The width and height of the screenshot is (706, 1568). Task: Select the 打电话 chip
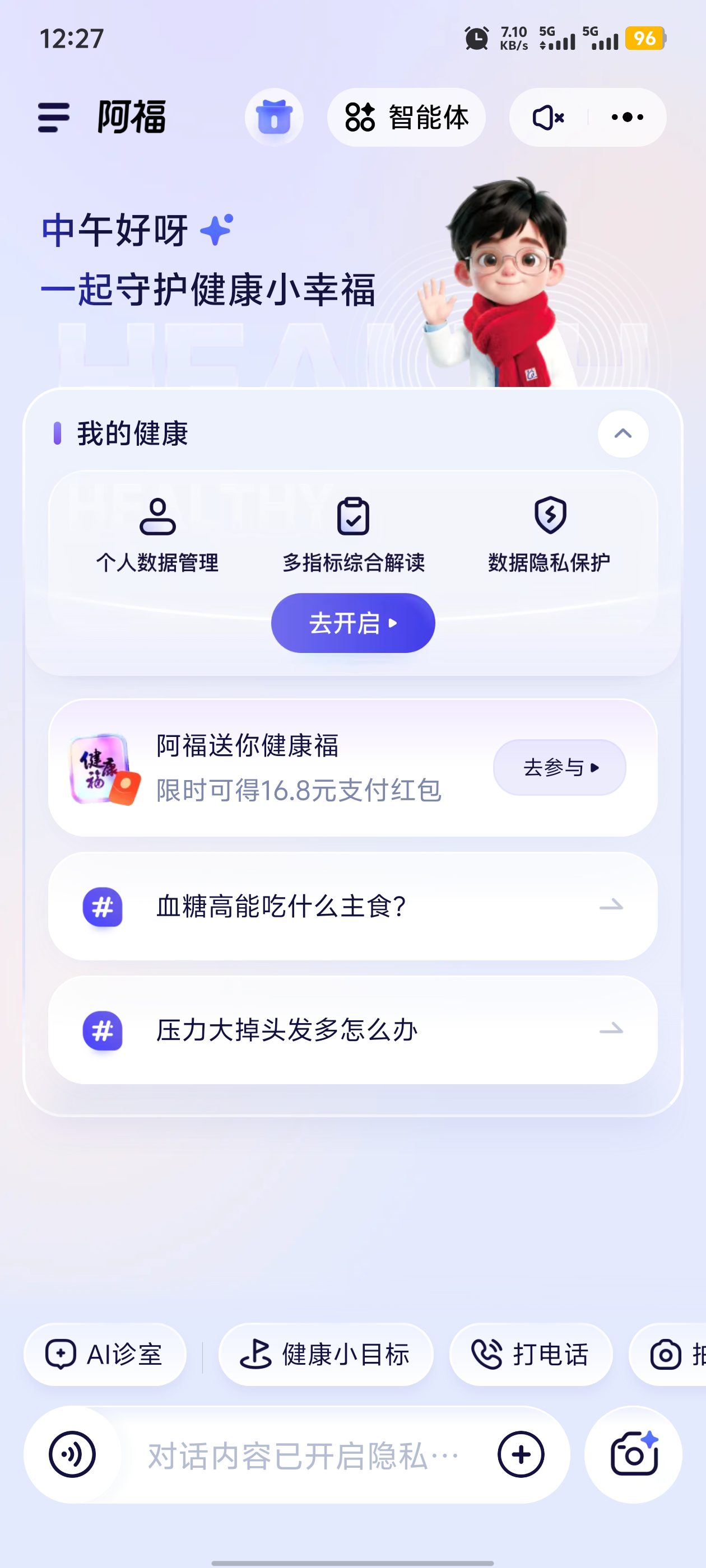coord(530,1355)
